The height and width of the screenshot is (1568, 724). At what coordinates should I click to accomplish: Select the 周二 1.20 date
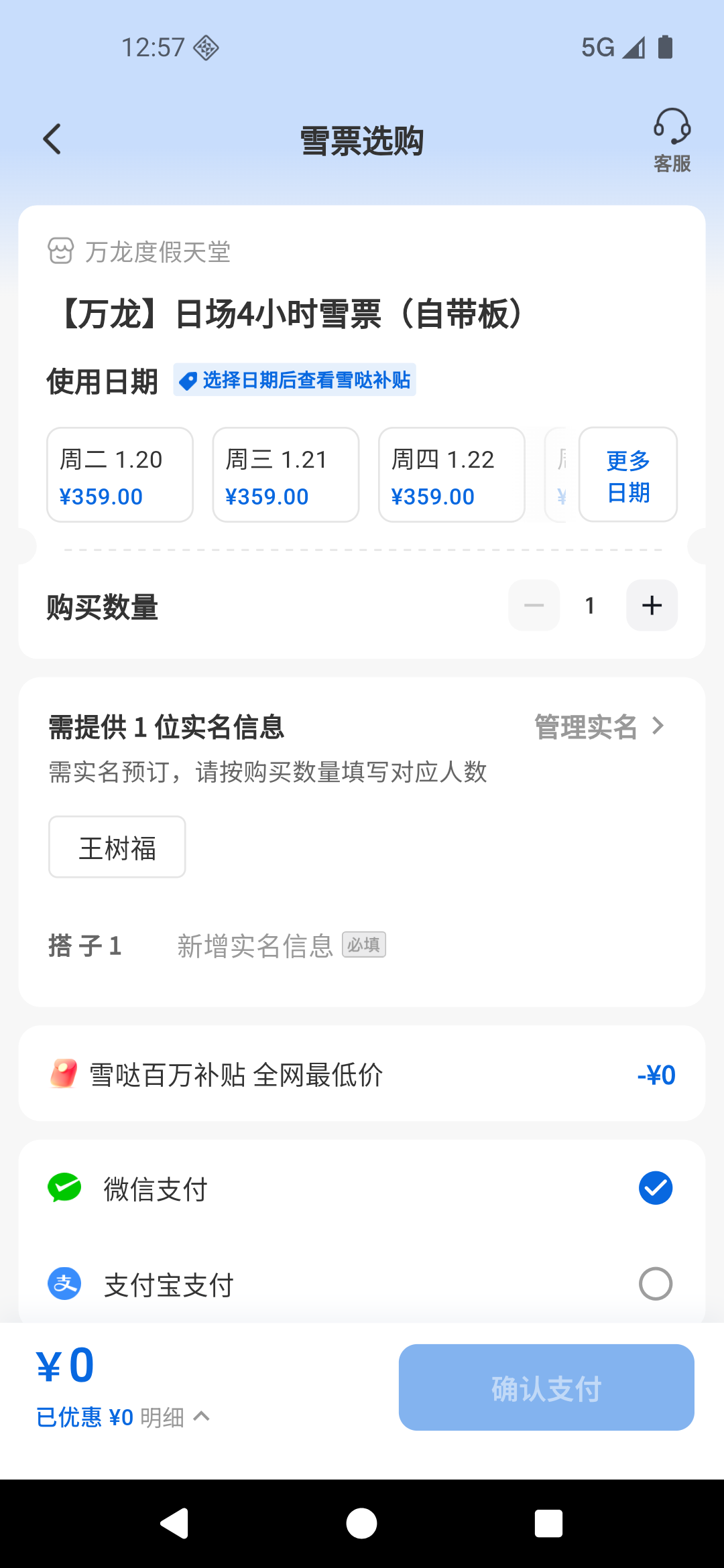(120, 475)
